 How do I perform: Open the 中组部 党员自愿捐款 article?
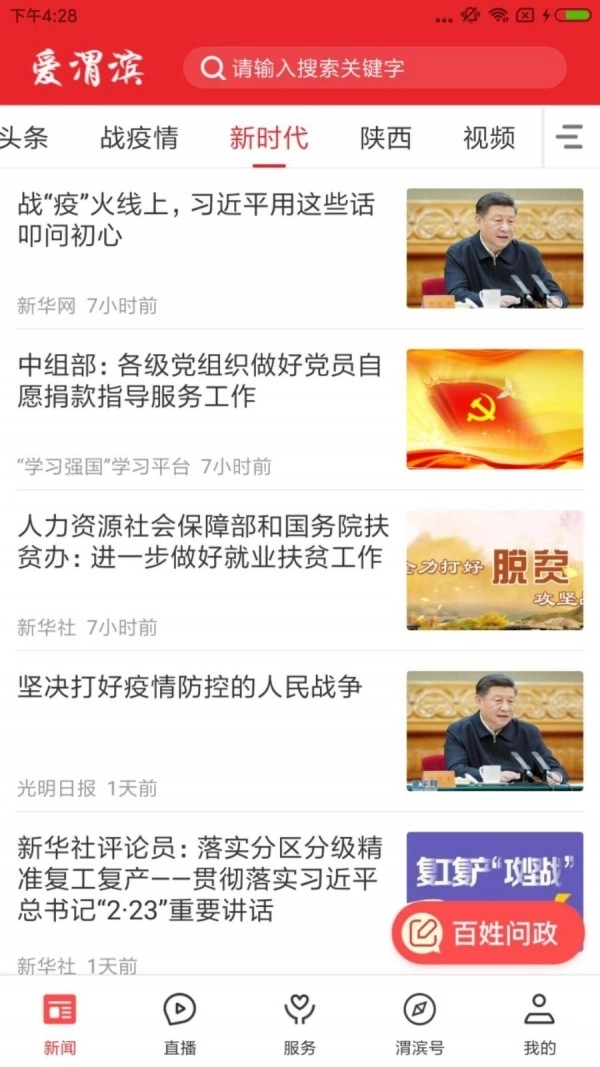pos(200,381)
